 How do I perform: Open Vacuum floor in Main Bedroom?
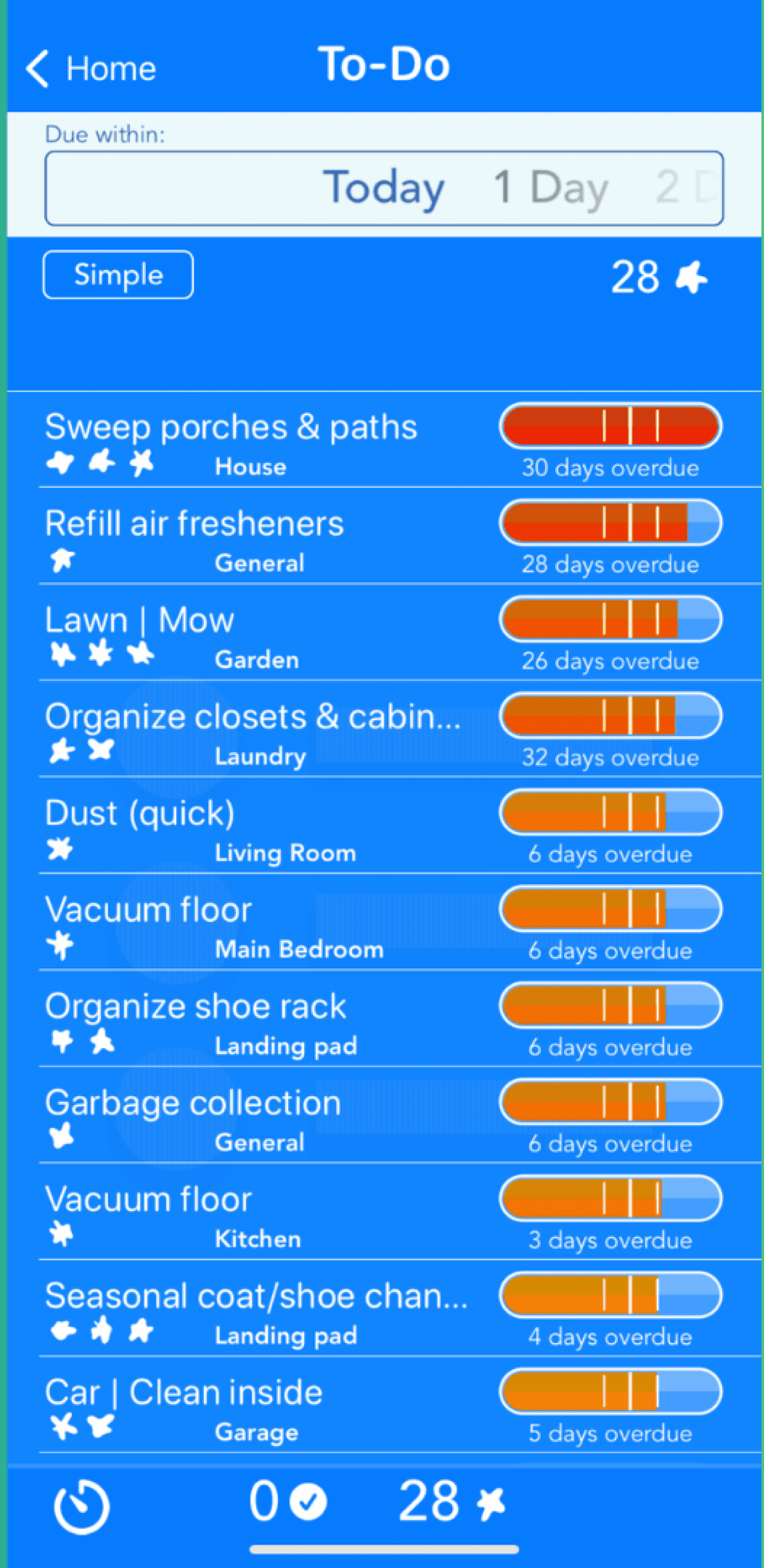tap(399, 922)
